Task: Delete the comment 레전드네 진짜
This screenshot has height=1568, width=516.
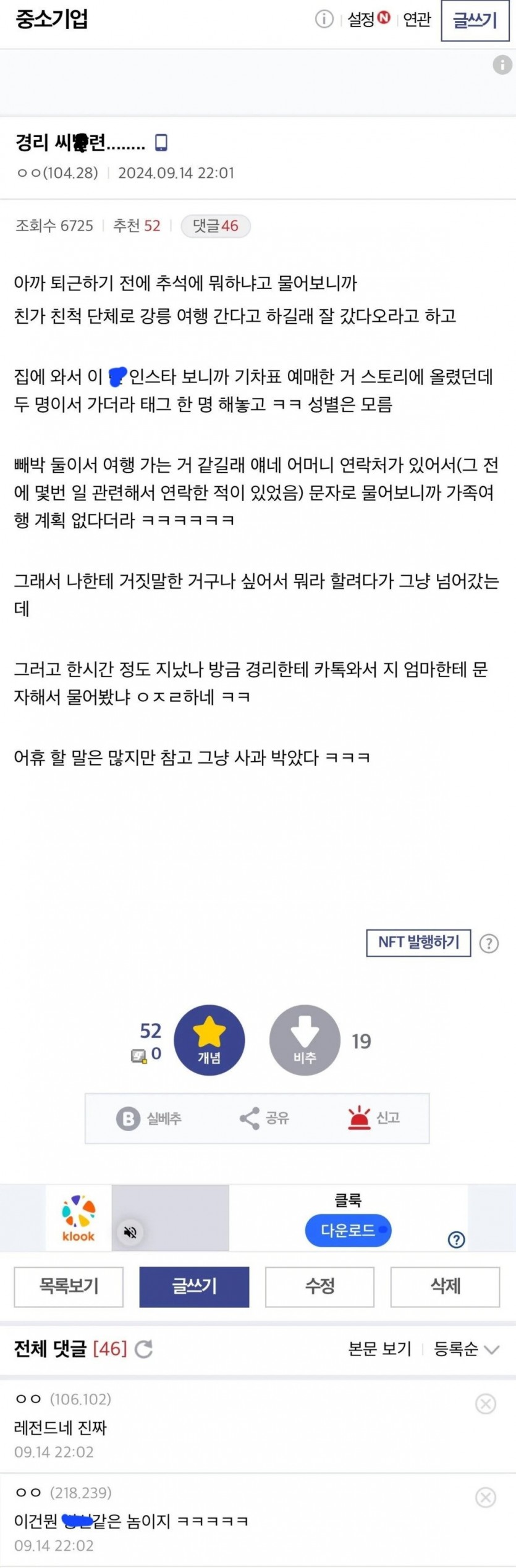Action: (485, 1404)
